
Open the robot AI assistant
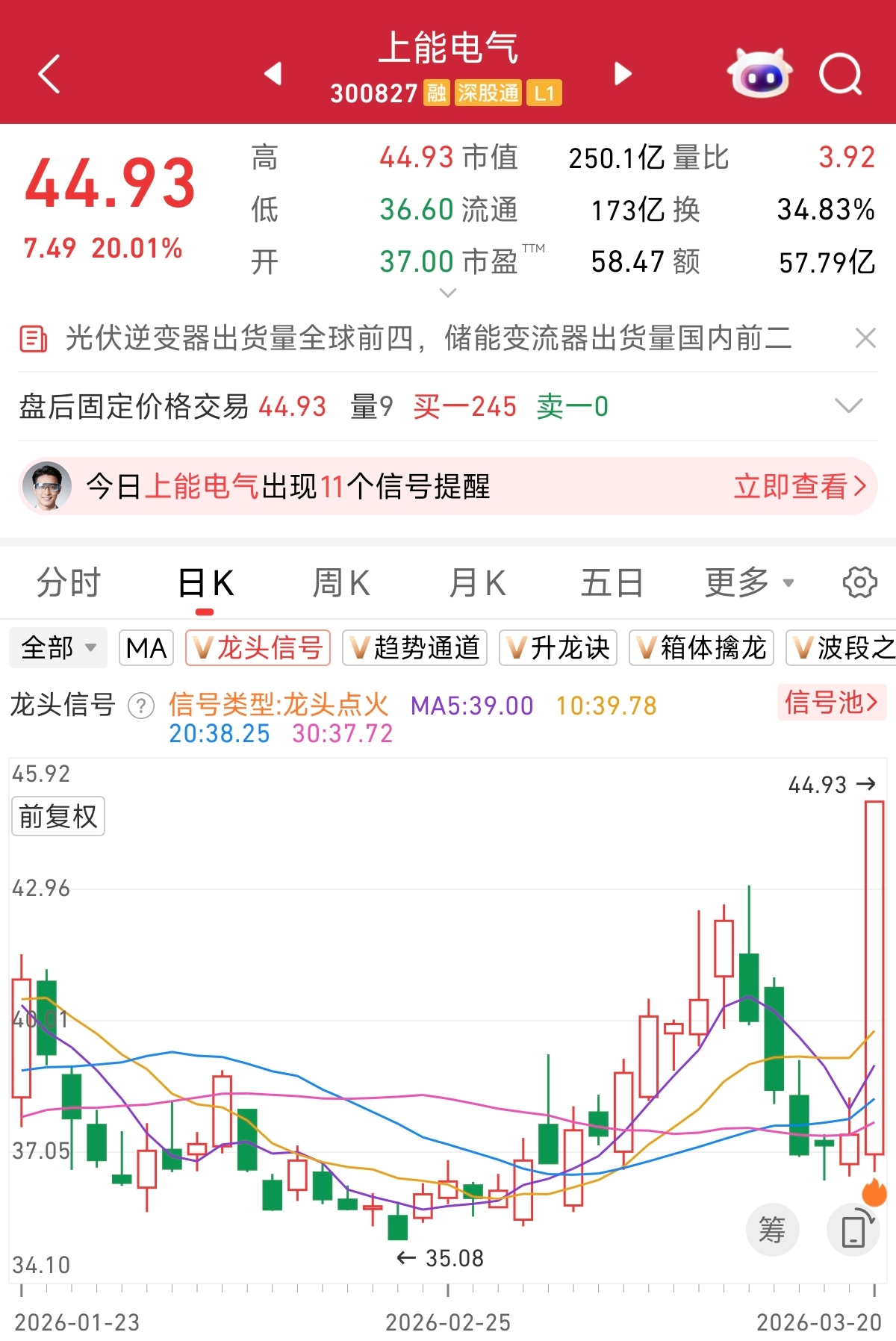(x=759, y=73)
